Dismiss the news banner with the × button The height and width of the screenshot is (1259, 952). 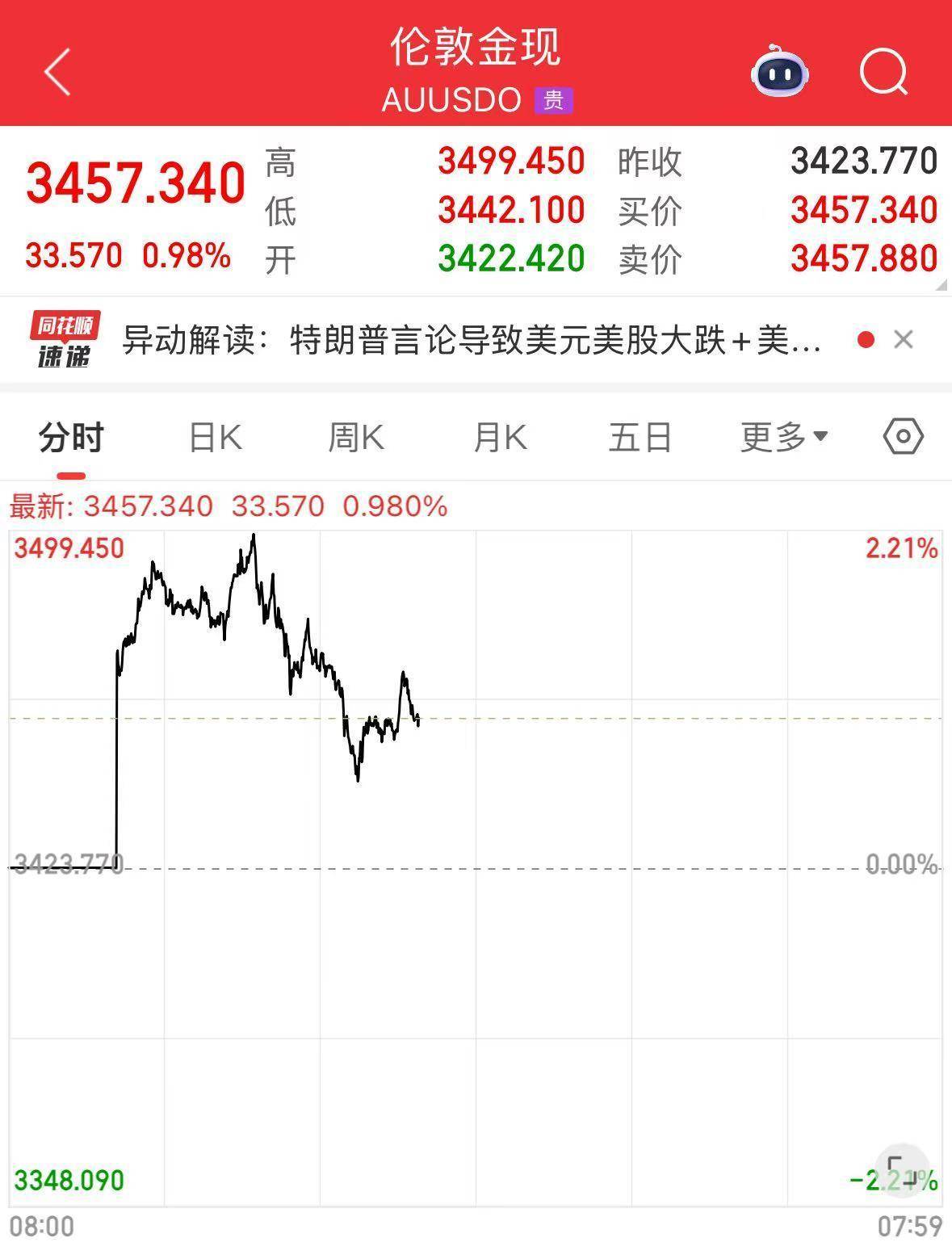[904, 340]
